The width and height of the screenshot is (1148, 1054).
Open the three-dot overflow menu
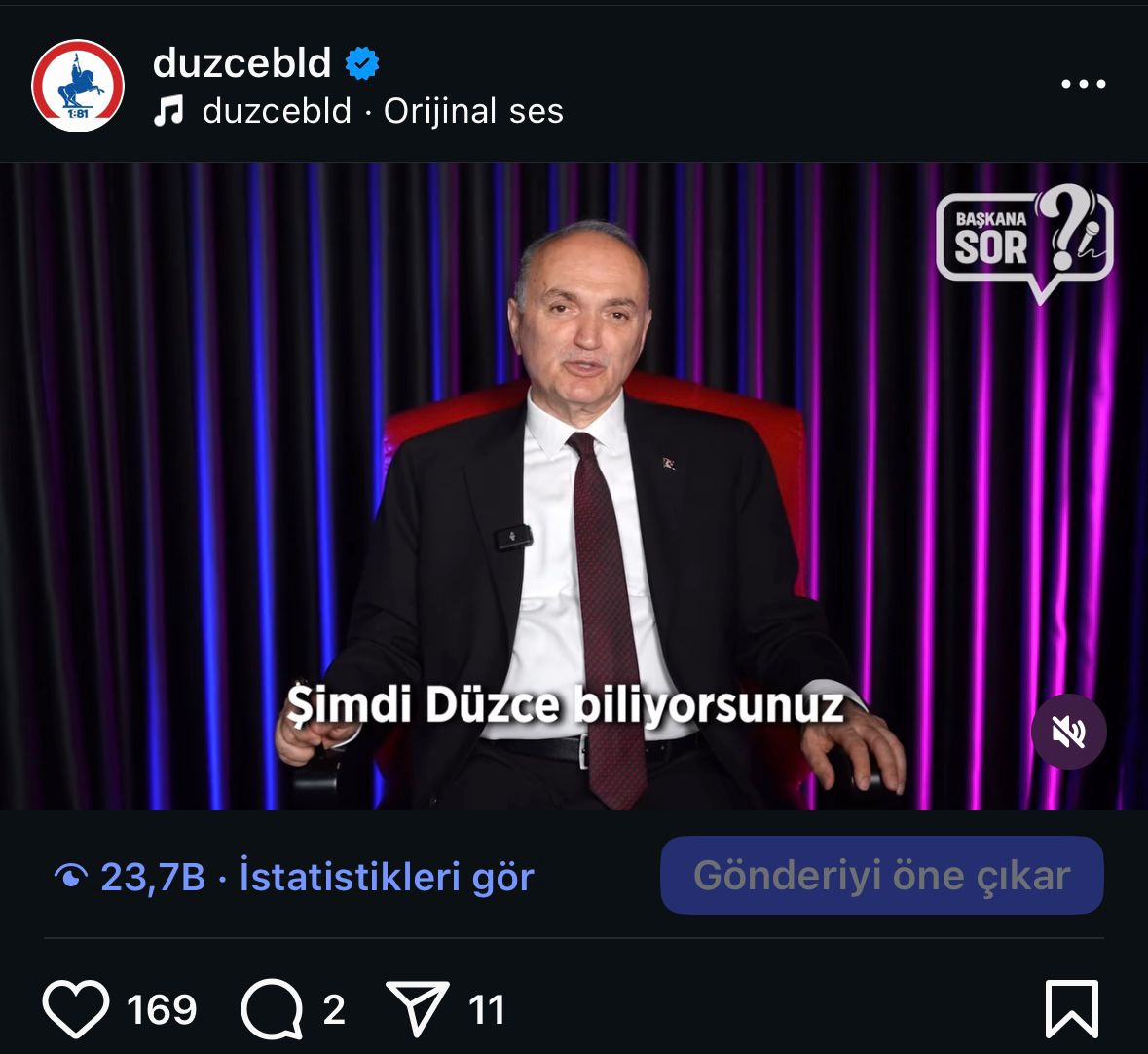coord(1083,85)
